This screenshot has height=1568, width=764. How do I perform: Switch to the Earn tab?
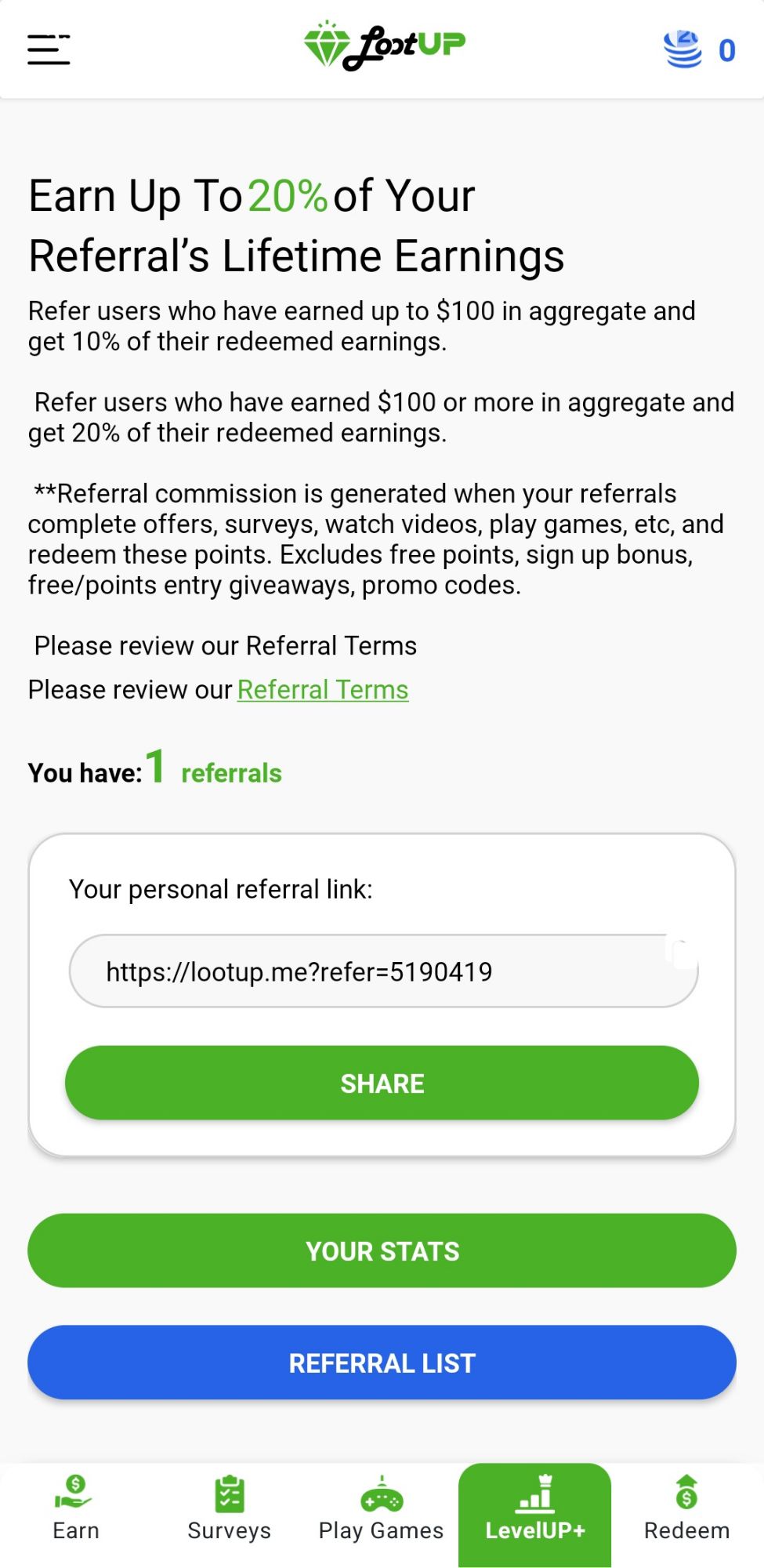pos(74,1529)
